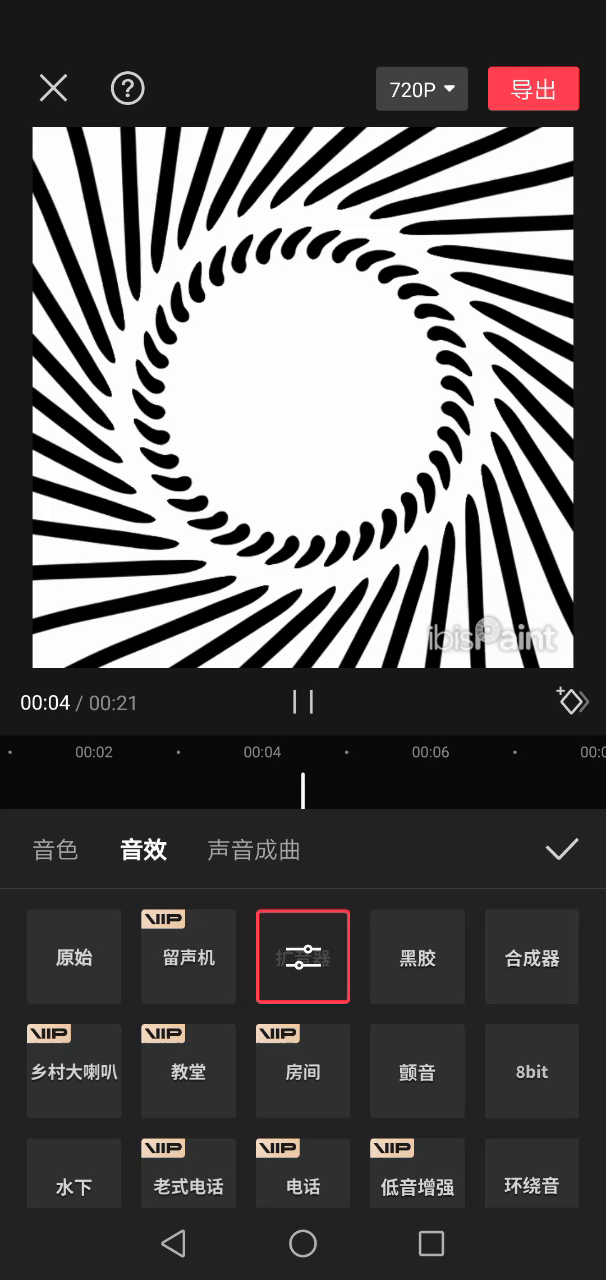The image size is (606, 1280).
Task: Add a keyframe with the diamond icon
Action: click(571, 701)
